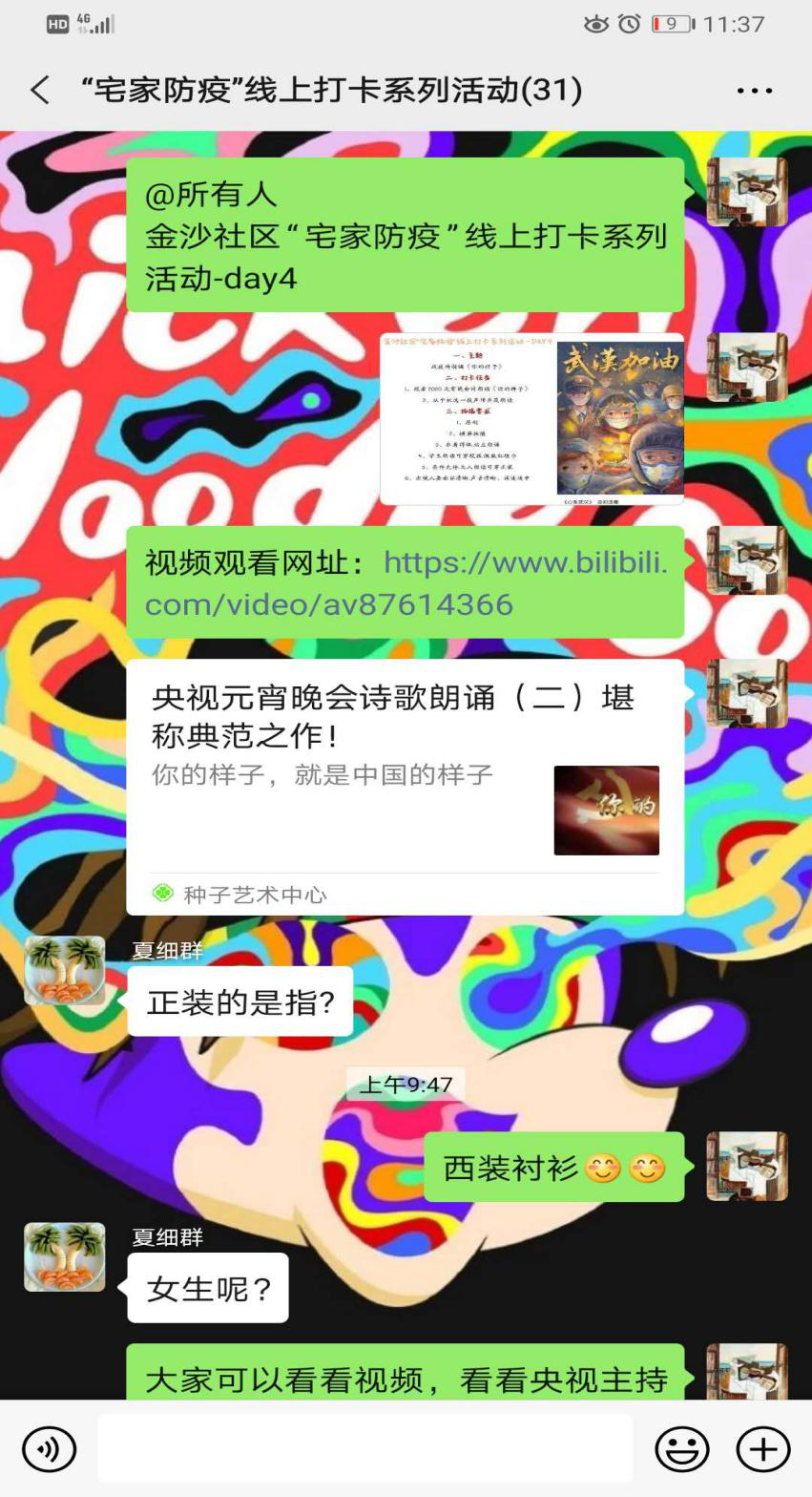The width and height of the screenshot is (812, 1497).
Task: Open the bilibili video link
Action: pyautogui.click(x=406, y=582)
